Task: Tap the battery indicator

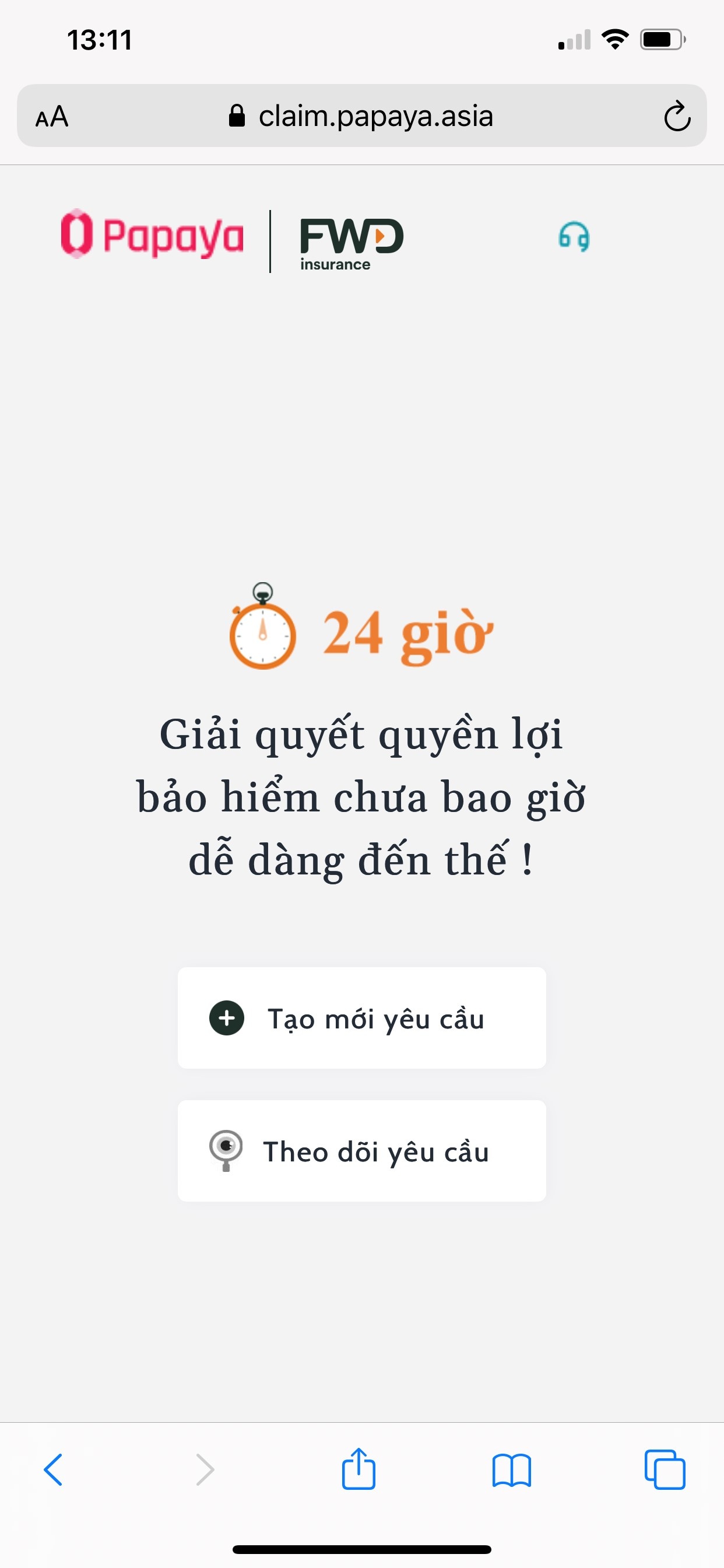Action: tap(660, 38)
